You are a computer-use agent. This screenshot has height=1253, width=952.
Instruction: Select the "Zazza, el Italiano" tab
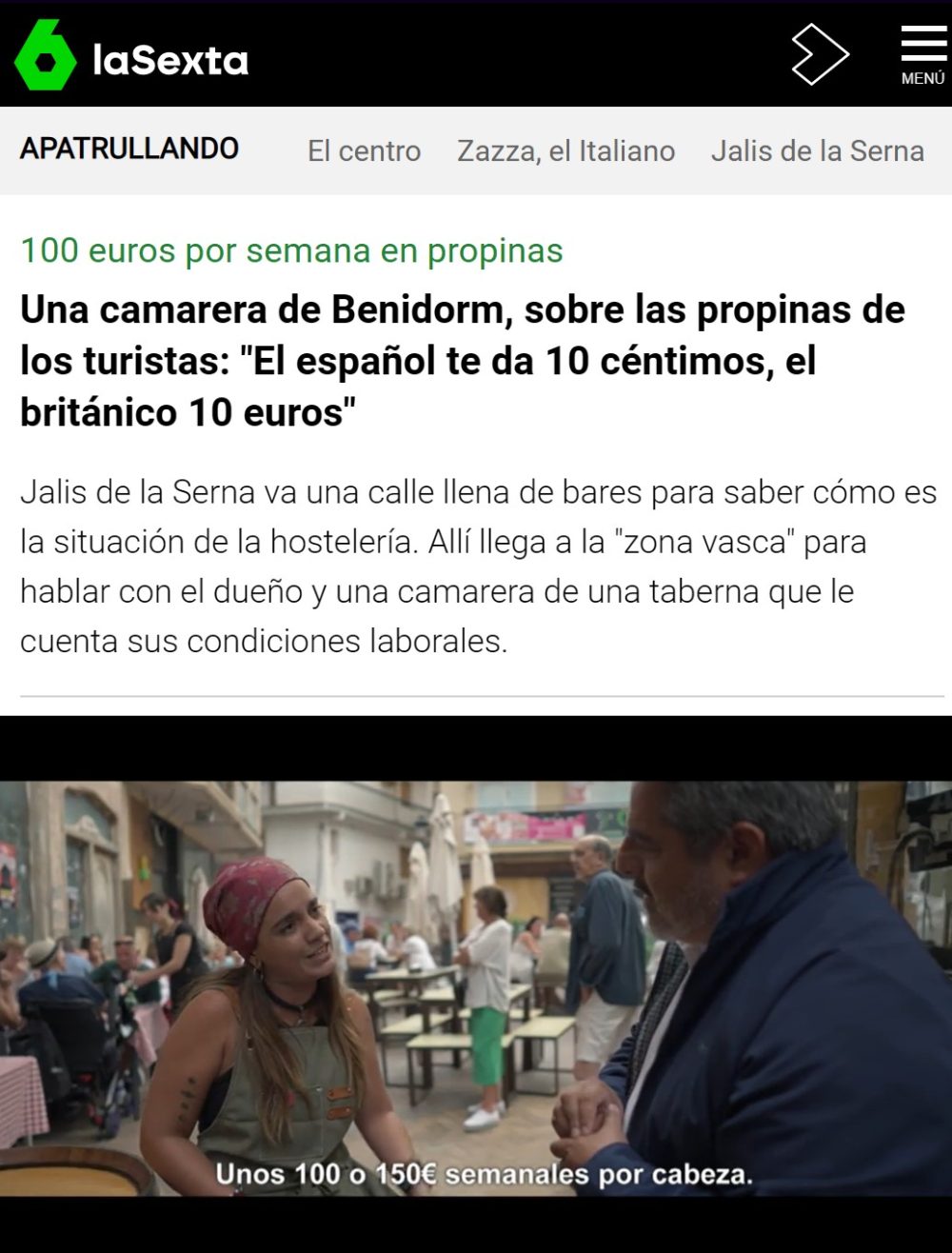coord(566,150)
